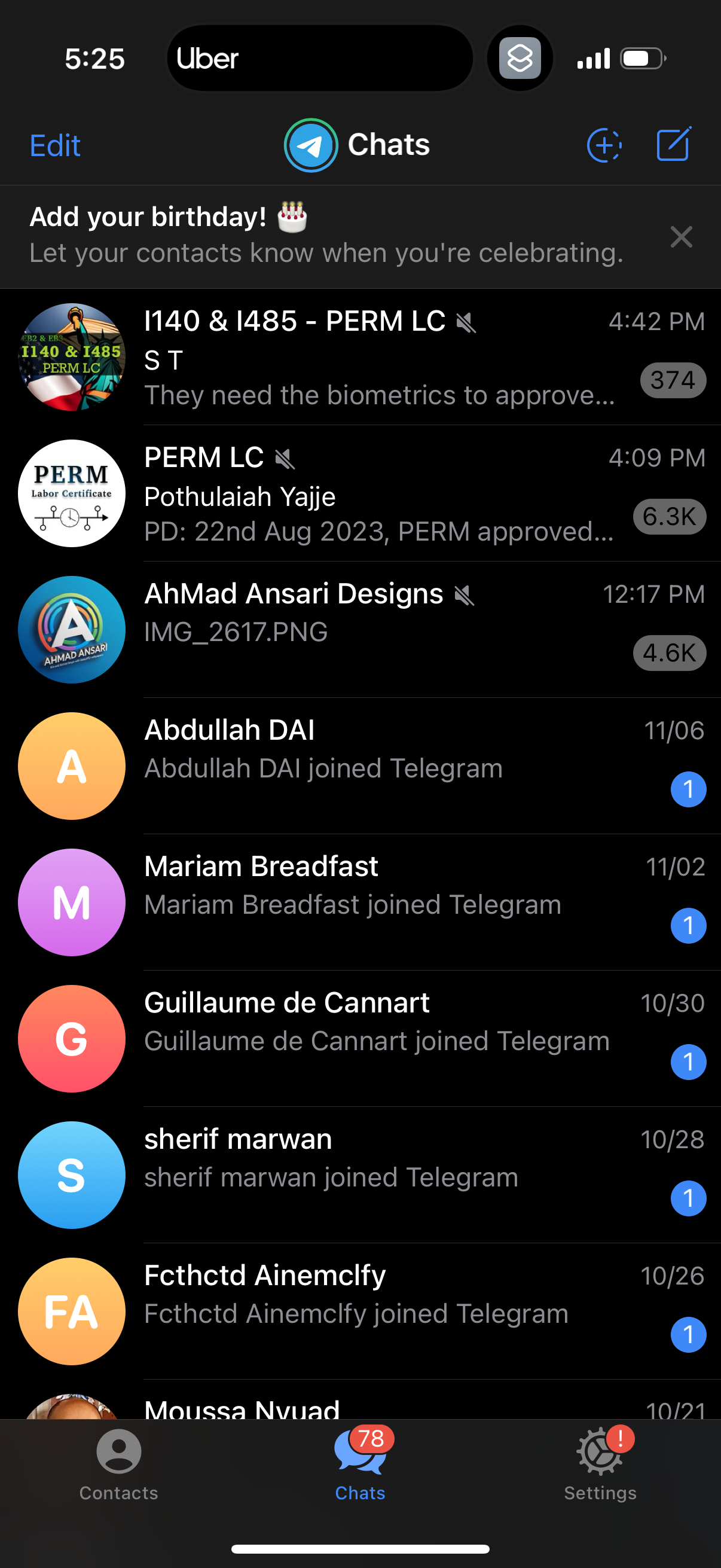The image size is (721, 1568).
Task: Tap the 374 unread counter badge
Action: (673, 380)
